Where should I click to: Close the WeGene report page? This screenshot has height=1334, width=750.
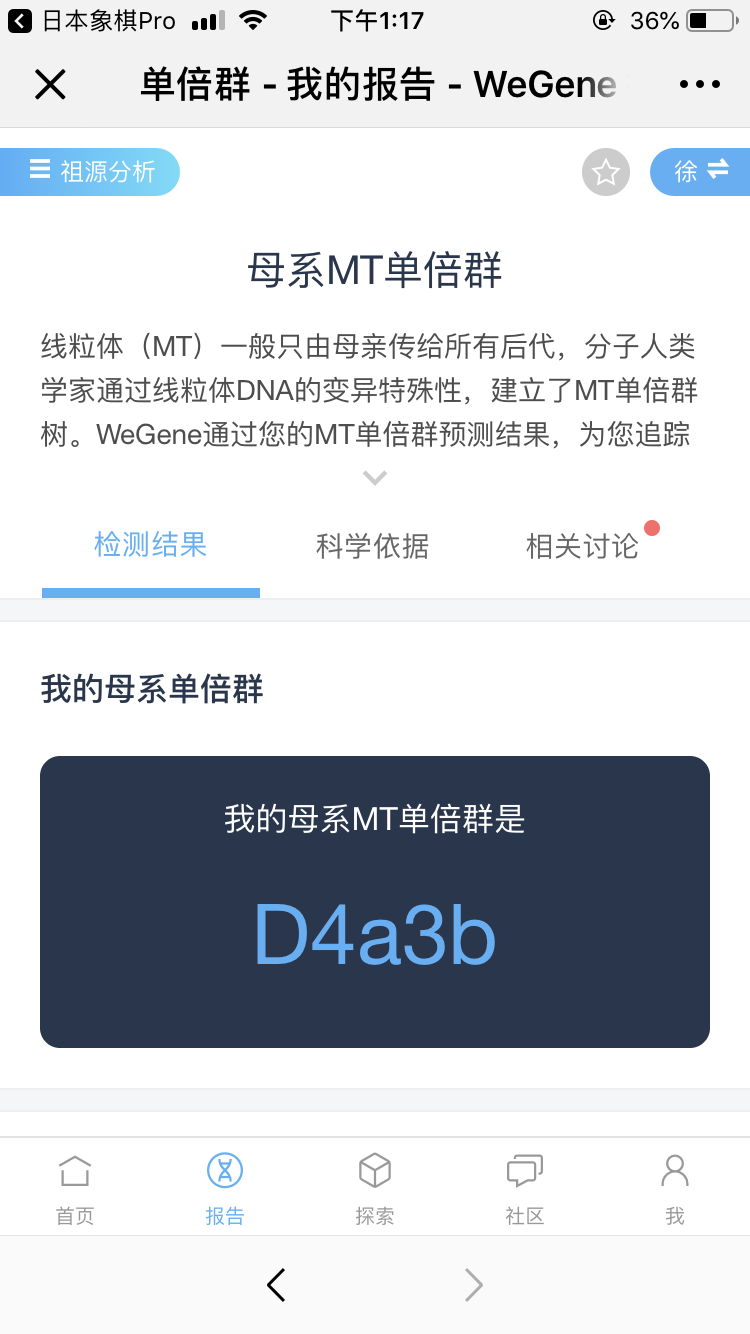[50, 85]
